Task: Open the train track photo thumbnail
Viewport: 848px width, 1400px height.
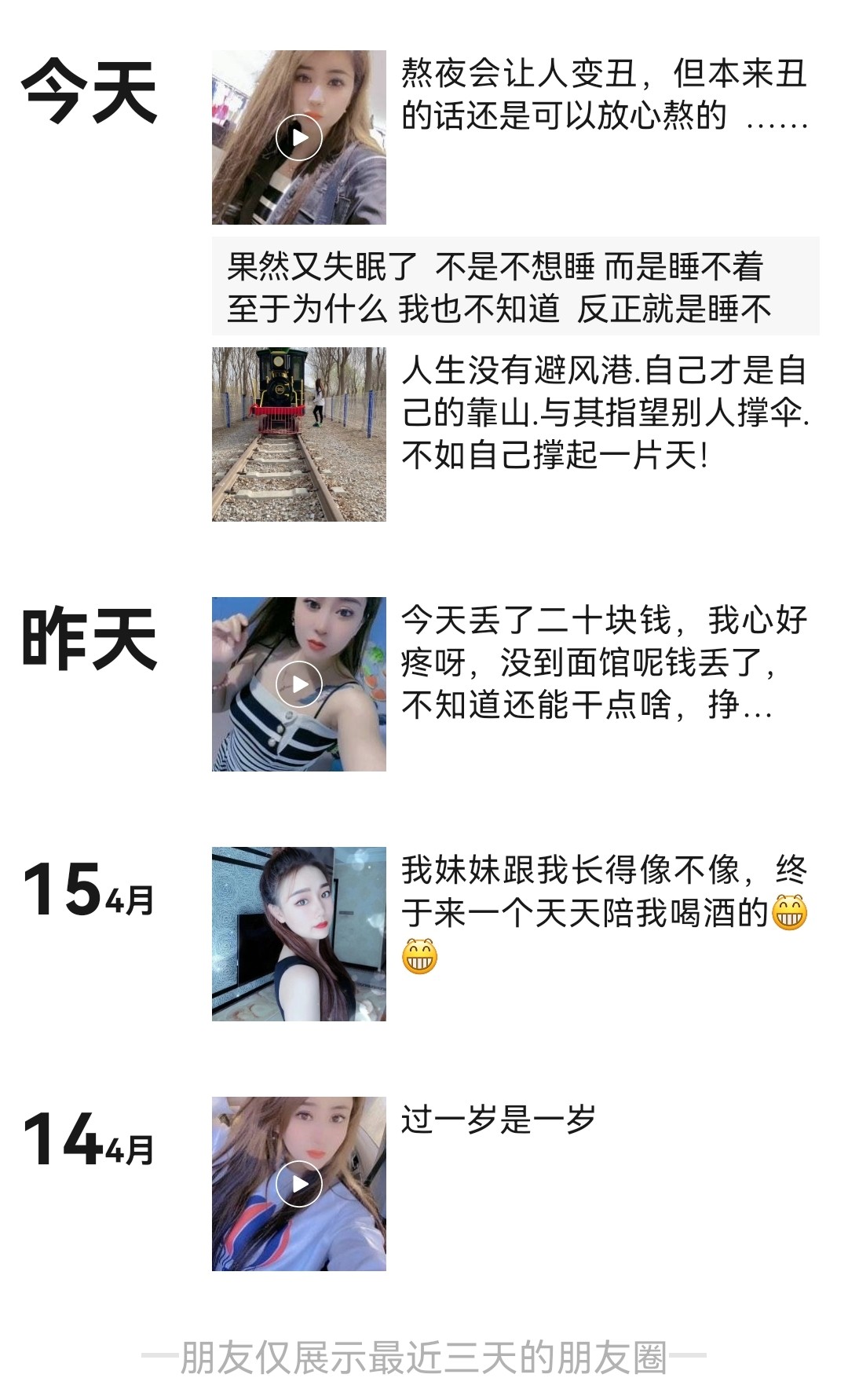Action: click(x=299, y=432)
